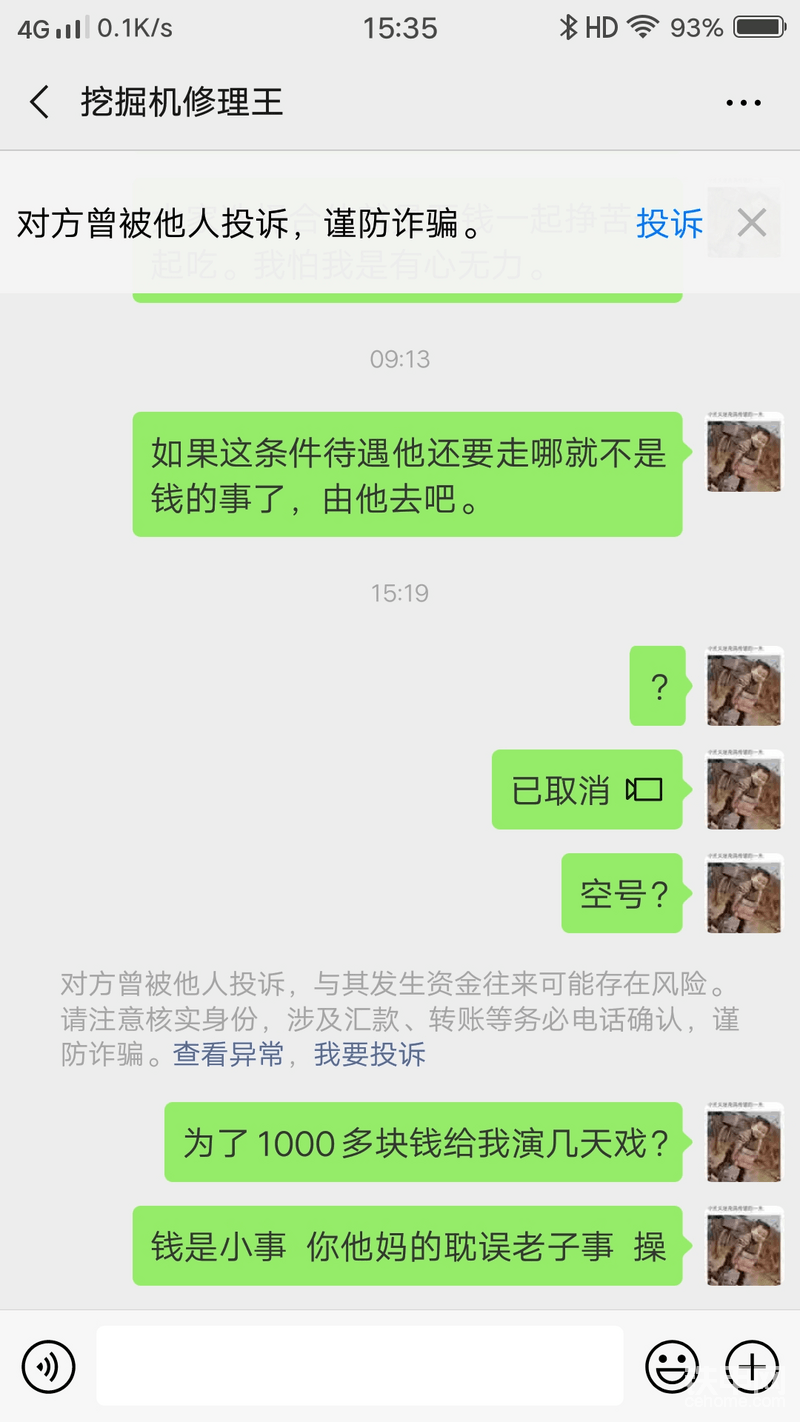Go back from the chat
The image size is (800, 1422).
40,102
